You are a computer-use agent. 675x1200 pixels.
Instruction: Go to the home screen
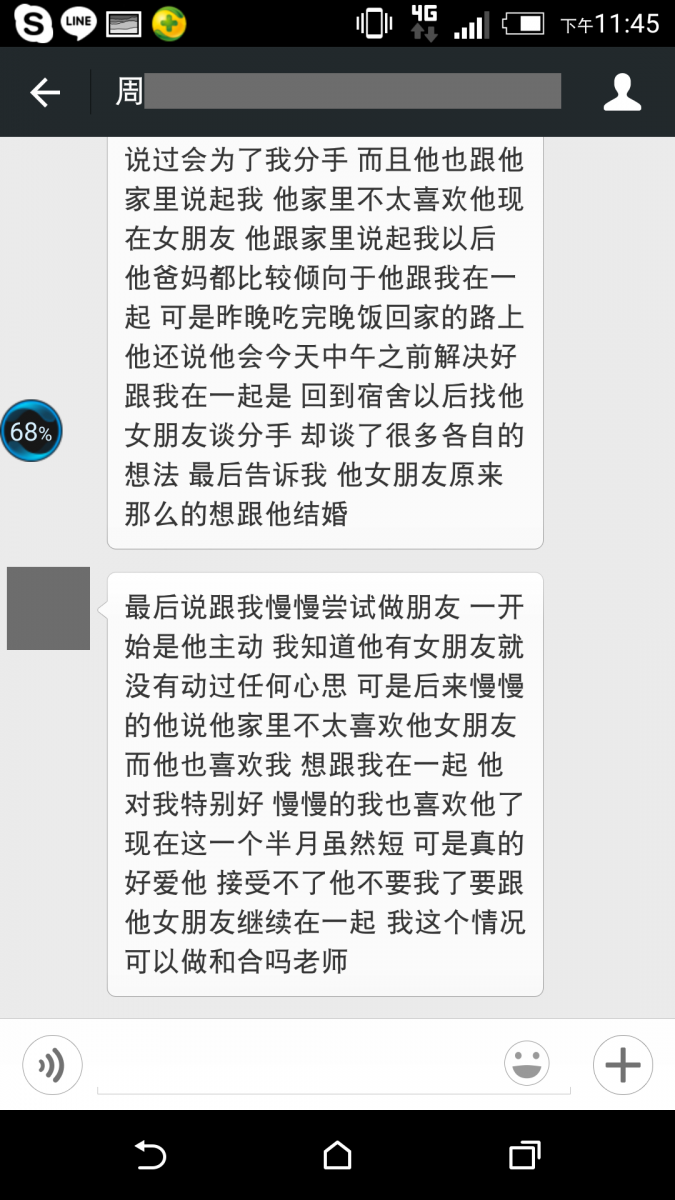pyautogui.click(x=338, y=1156)
